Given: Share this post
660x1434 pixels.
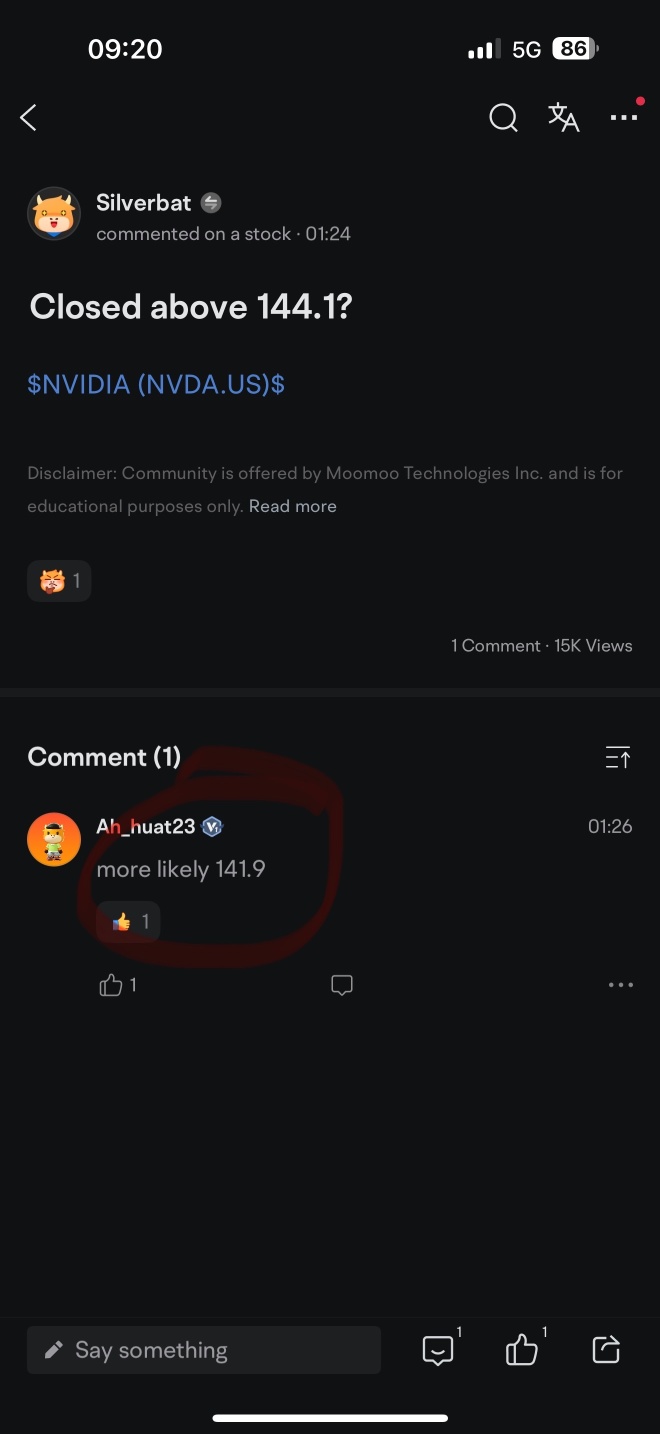Looking at the screenshot, I should coord(606,1350).
